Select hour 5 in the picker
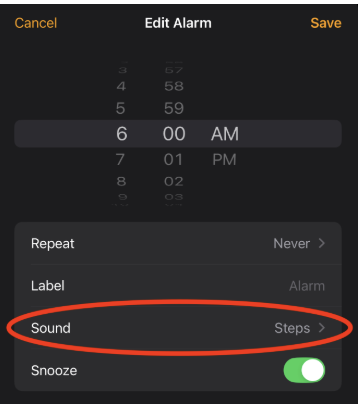Image resolution: width=360 pixels, height=408 pixels. 120,108
